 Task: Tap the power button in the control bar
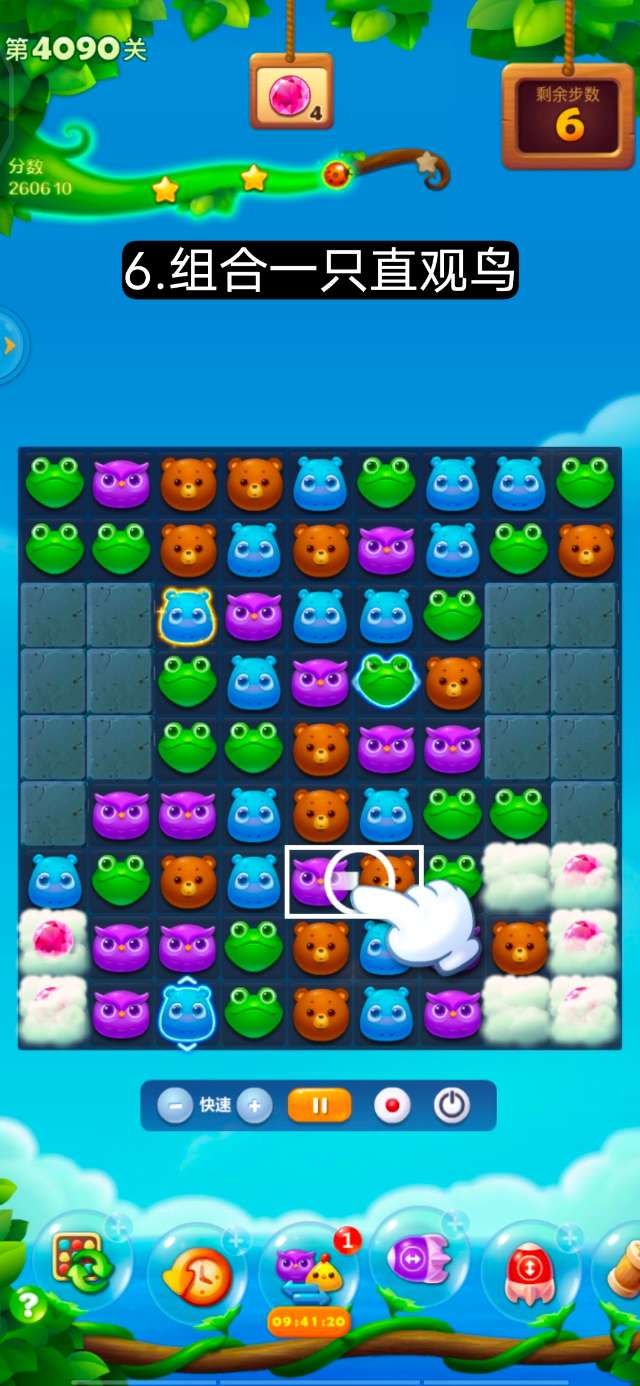(x=452, y=1106)
